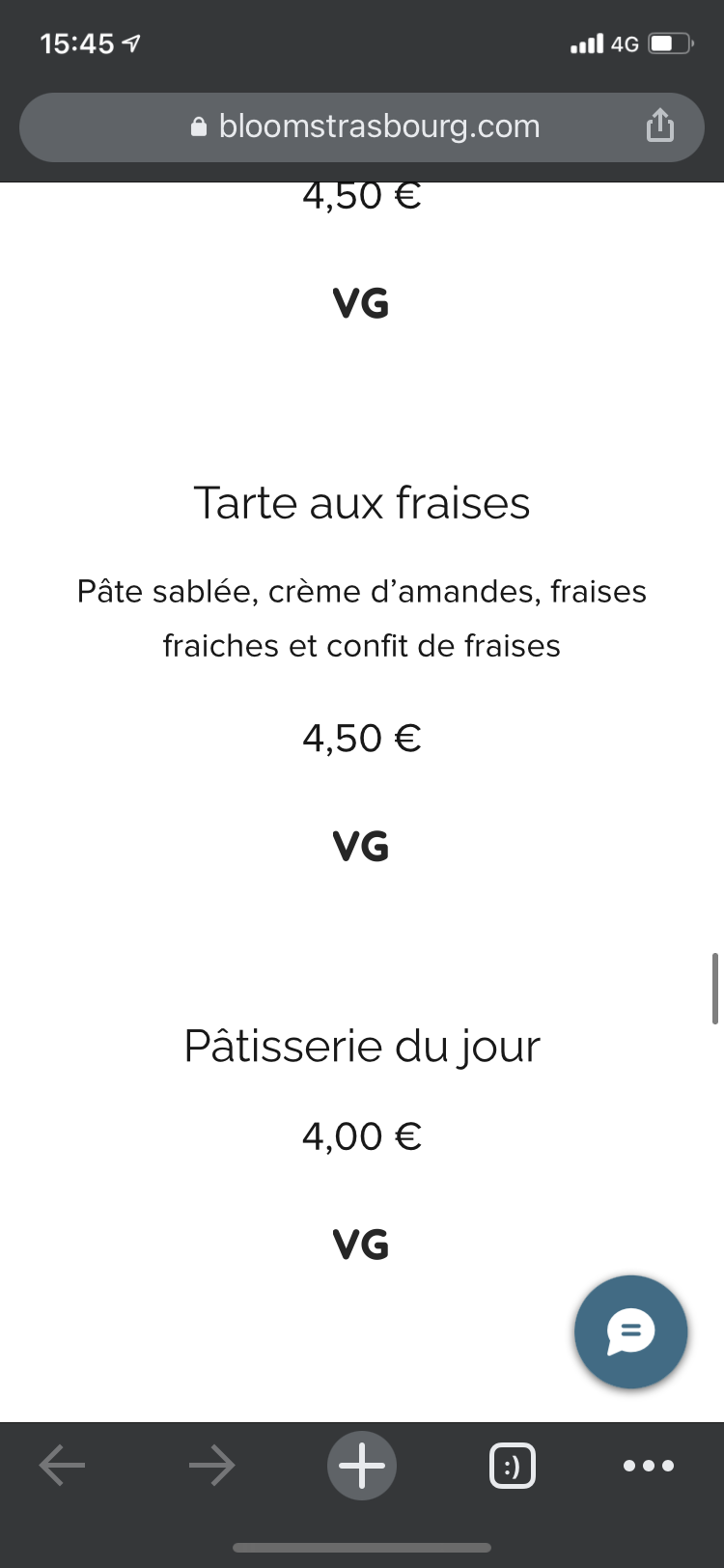Open the chat bubble button
Screen dimensions: 724x1568
[x=630, y=1332]
